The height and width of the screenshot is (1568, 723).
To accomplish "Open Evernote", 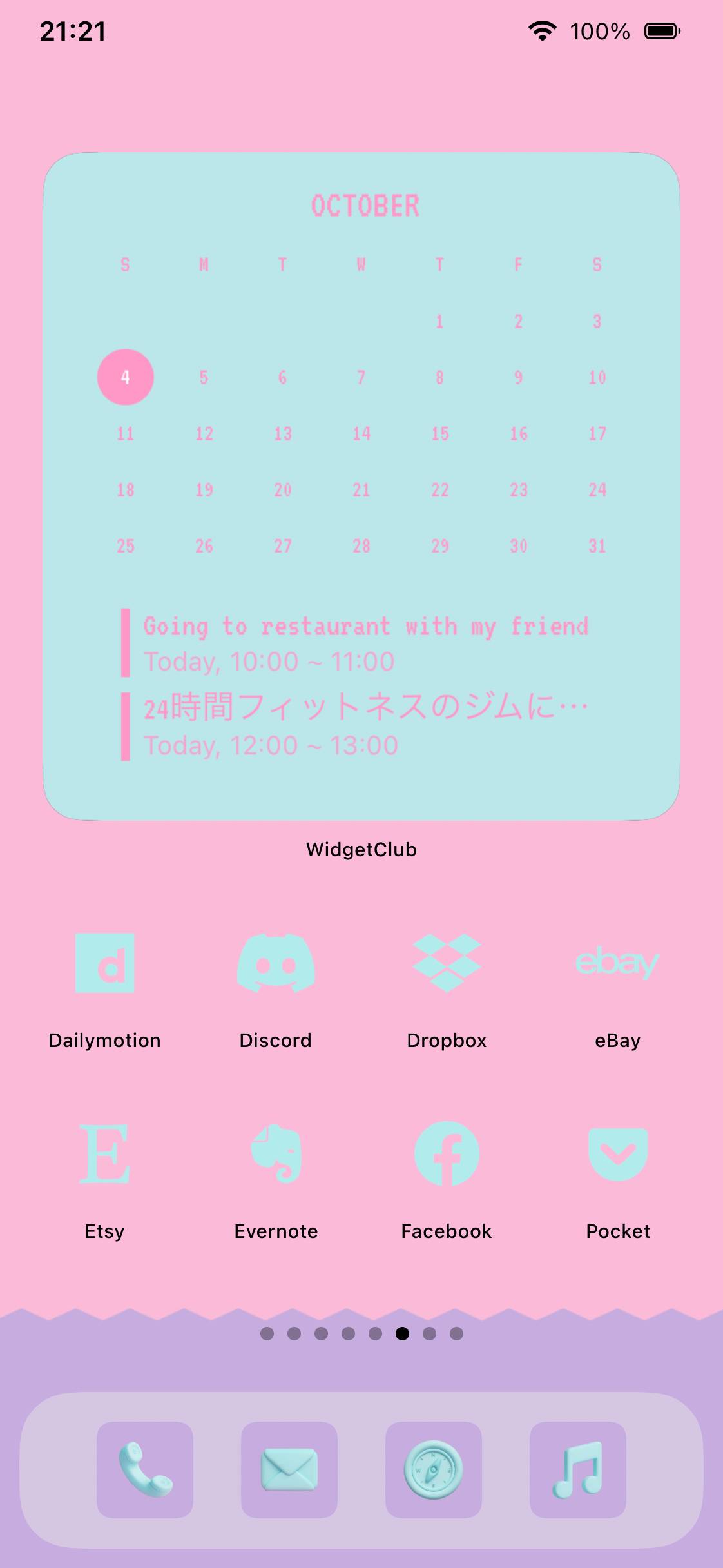I will click(x=276, y=1153).
